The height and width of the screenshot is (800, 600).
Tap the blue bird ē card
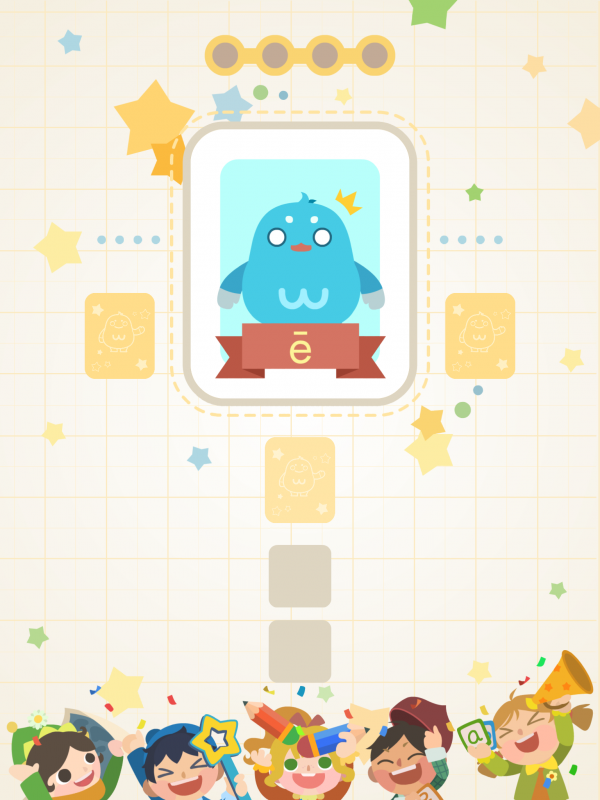300,267
